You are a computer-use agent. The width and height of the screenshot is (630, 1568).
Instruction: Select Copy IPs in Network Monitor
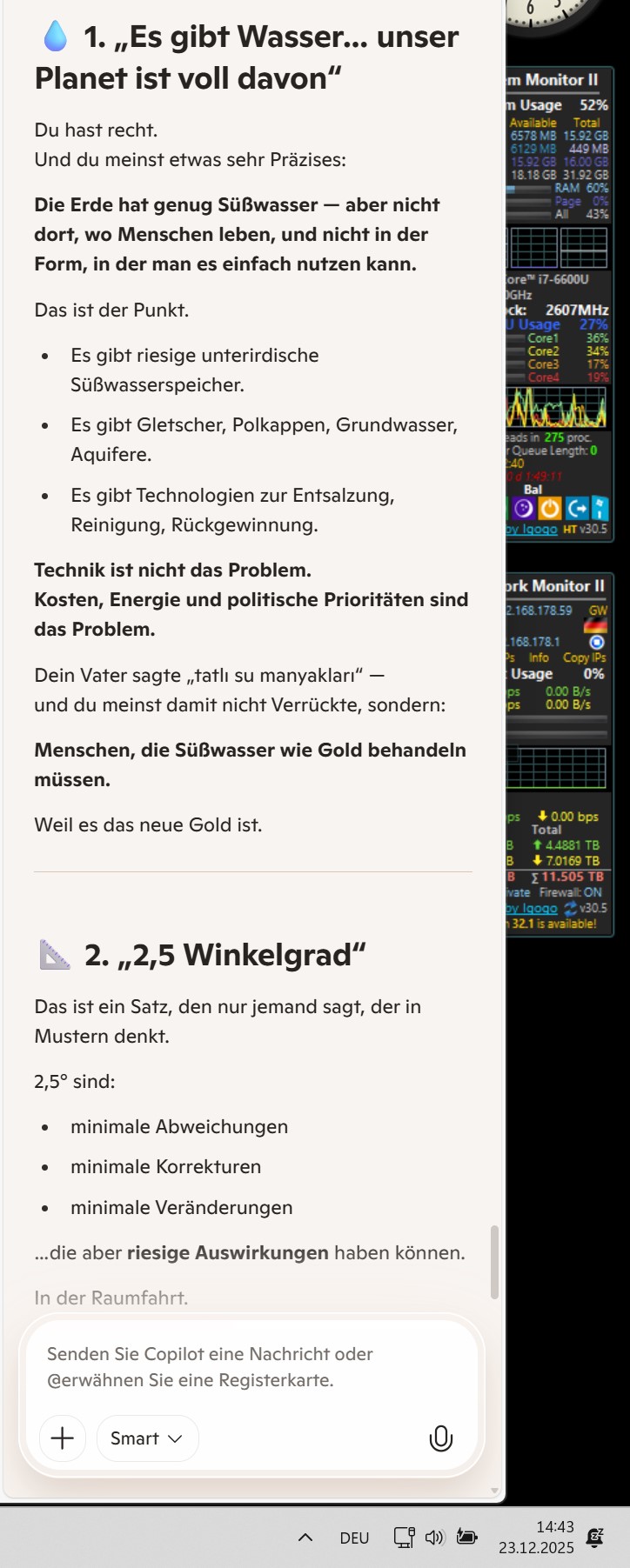pos(584,657)
